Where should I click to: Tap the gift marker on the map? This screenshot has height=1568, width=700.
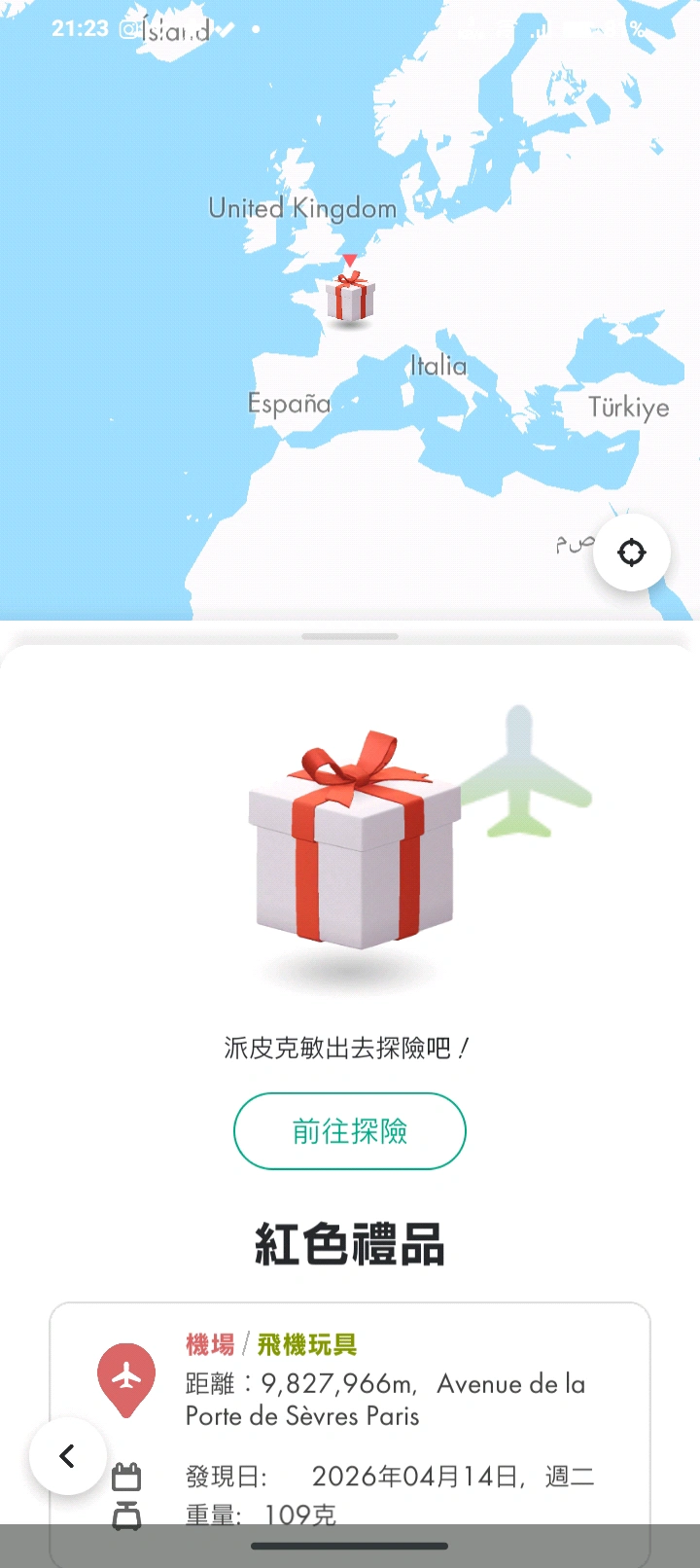point(350,296)
